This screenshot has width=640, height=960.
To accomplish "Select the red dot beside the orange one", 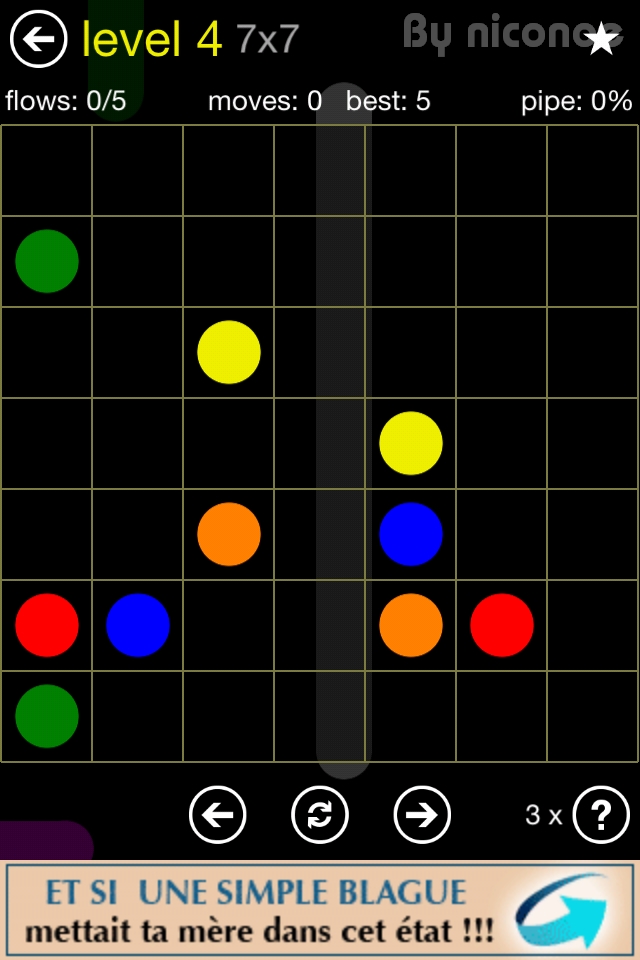I will coord(501,625).
